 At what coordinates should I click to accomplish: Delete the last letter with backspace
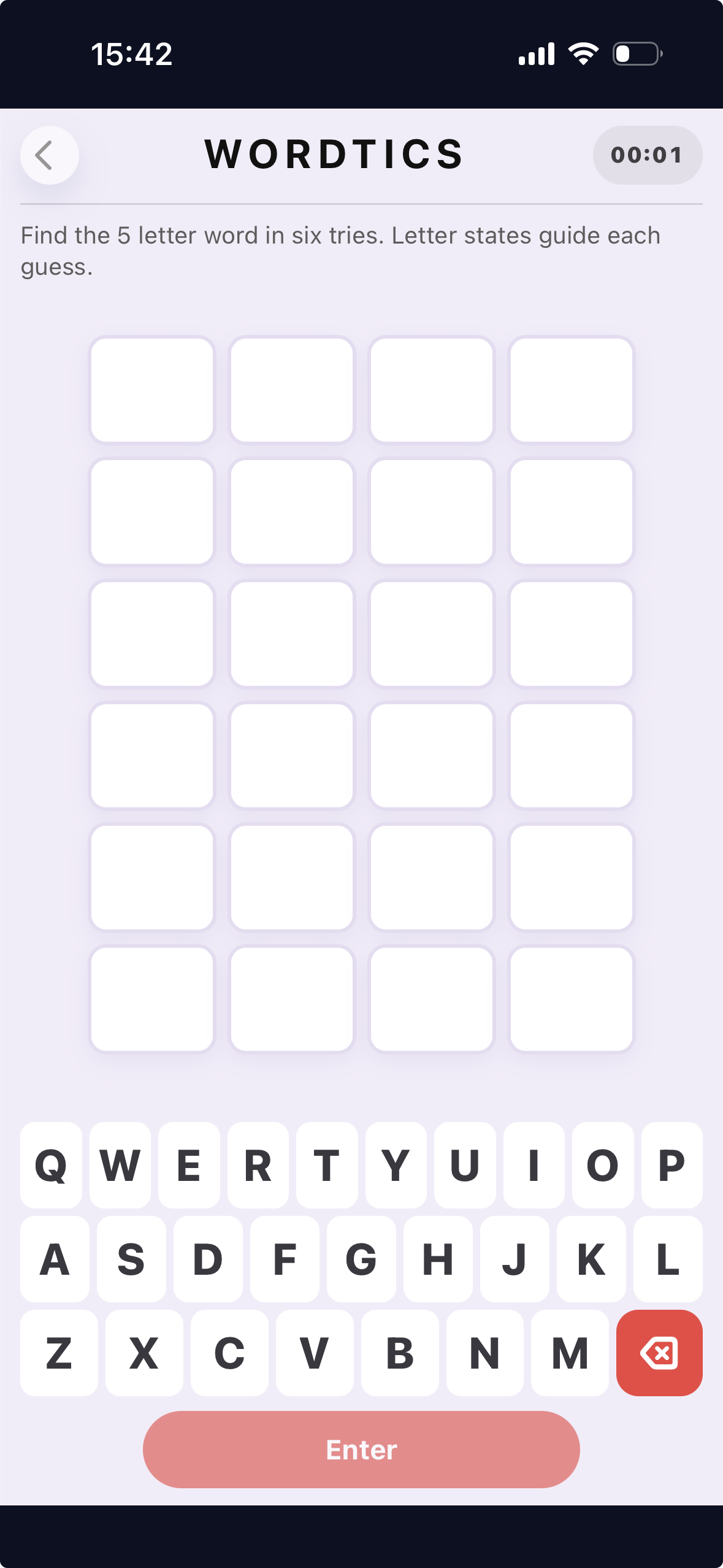[x=659, y=1353]
